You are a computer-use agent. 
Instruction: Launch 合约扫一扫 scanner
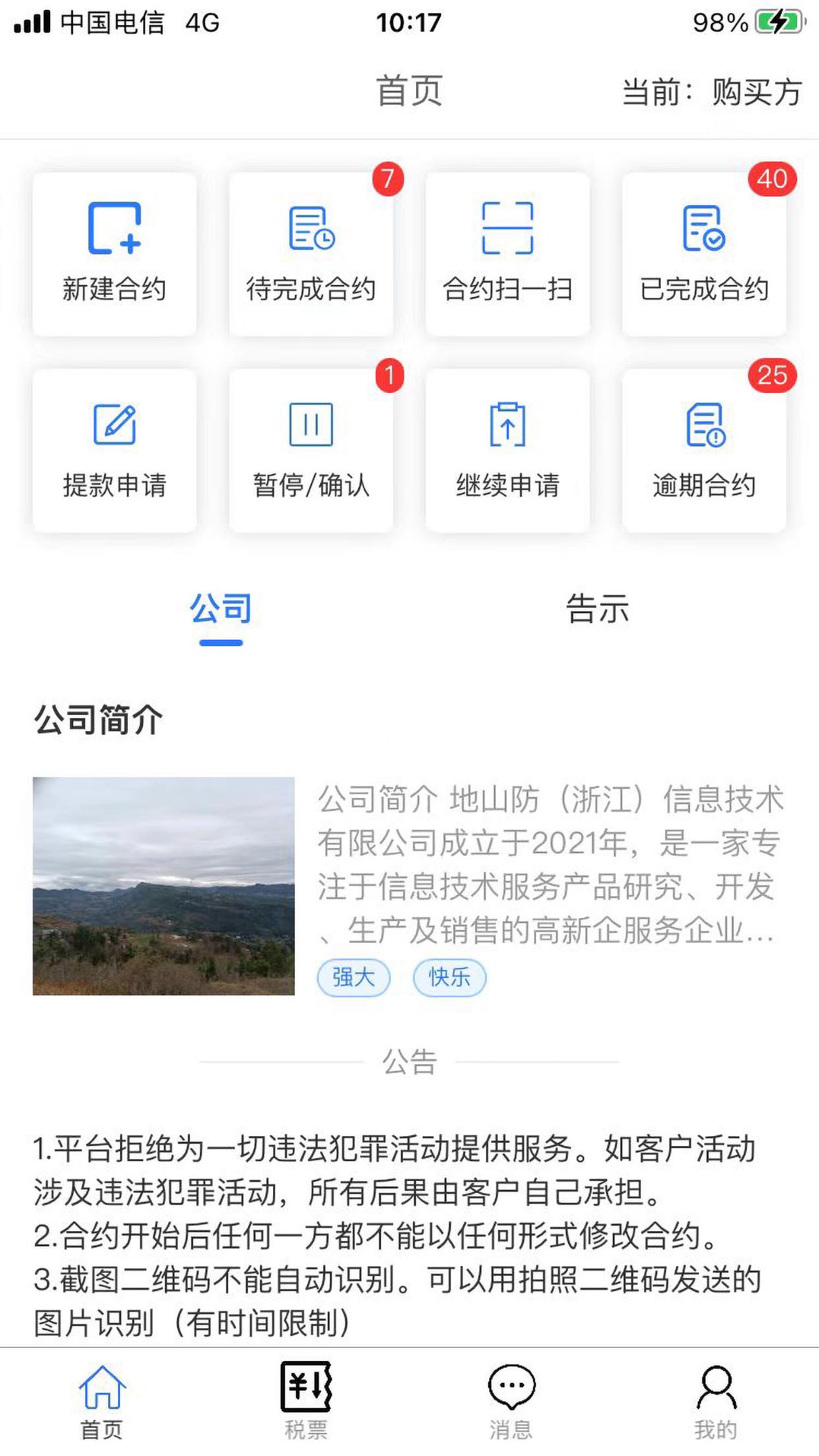507,254
